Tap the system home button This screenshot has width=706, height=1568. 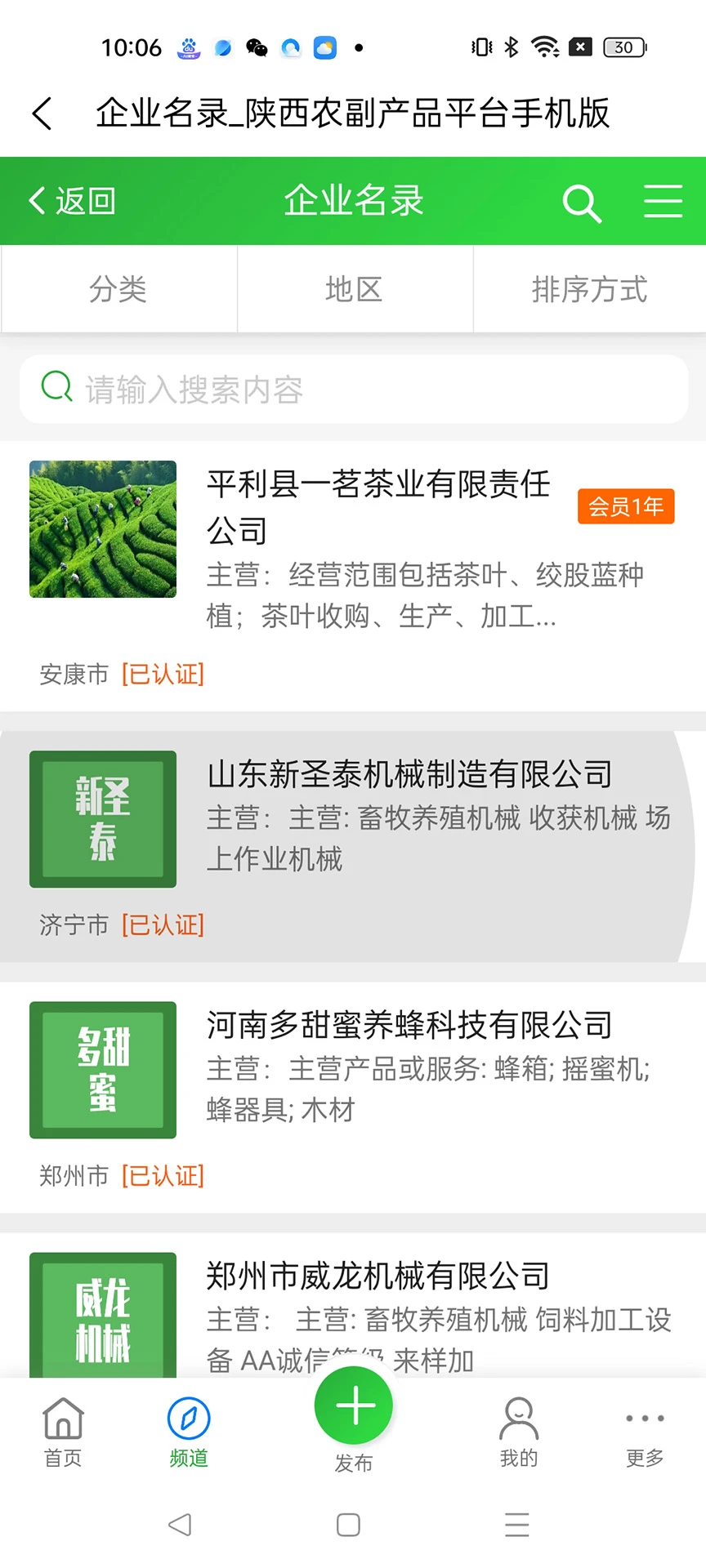[x=348, y=1525]
